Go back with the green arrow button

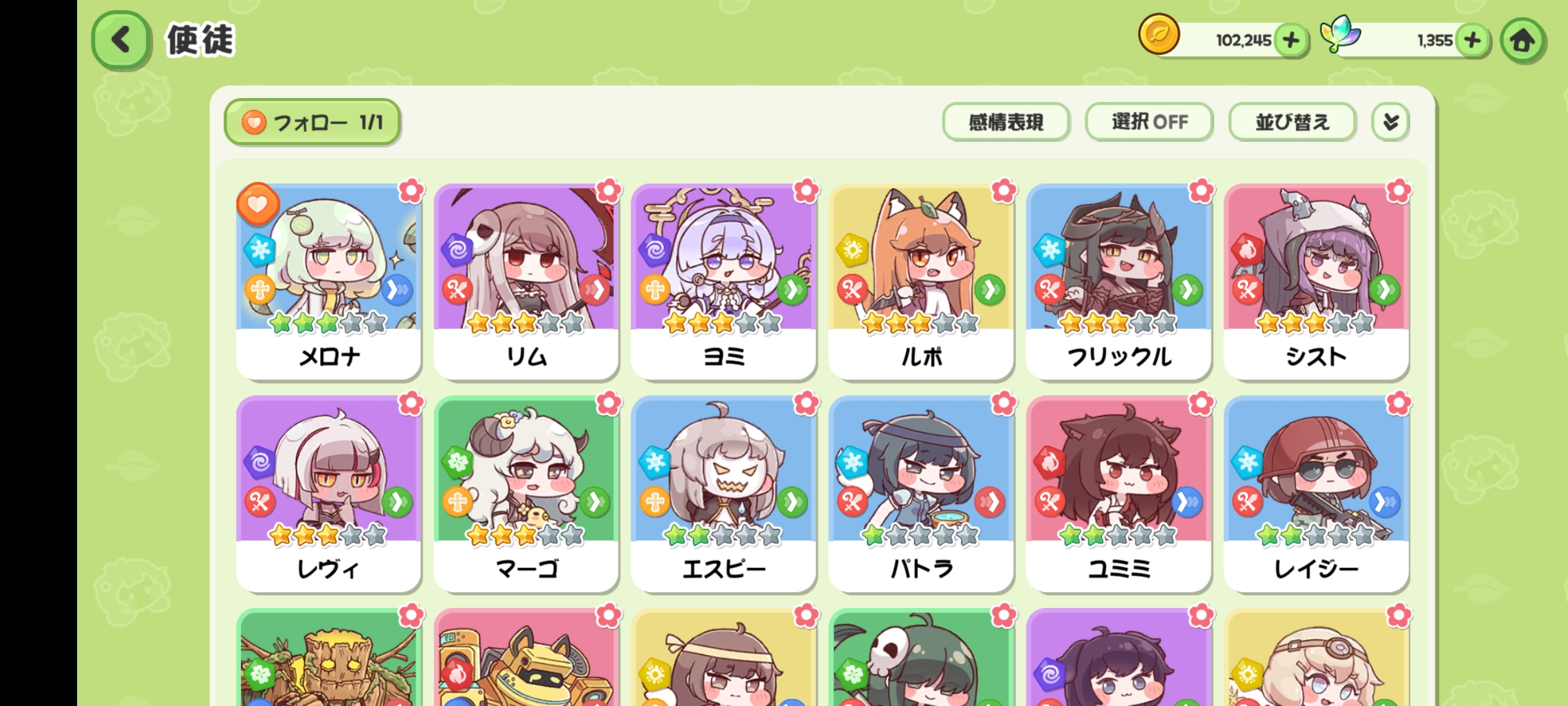[x=122, y=41]
